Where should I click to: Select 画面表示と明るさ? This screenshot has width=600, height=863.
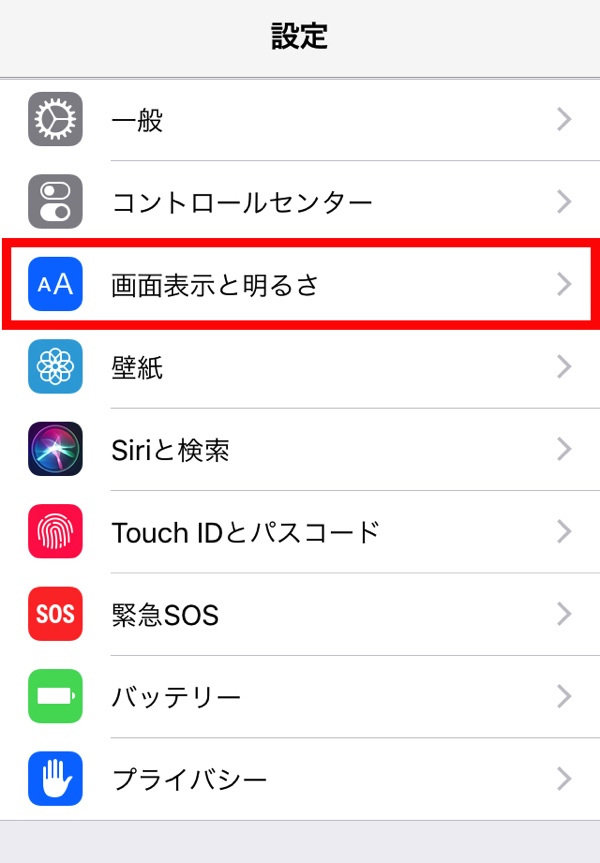pyautogui.click(x=300, y=284)
